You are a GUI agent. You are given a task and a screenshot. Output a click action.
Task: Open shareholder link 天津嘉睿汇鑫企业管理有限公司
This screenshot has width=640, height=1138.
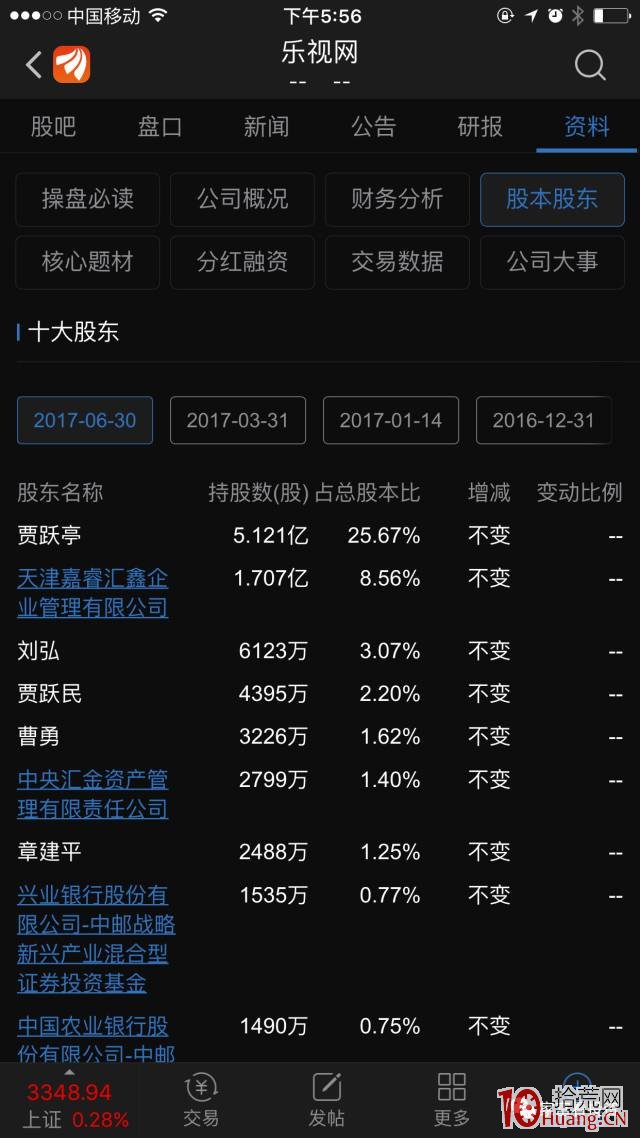[93, 593]
